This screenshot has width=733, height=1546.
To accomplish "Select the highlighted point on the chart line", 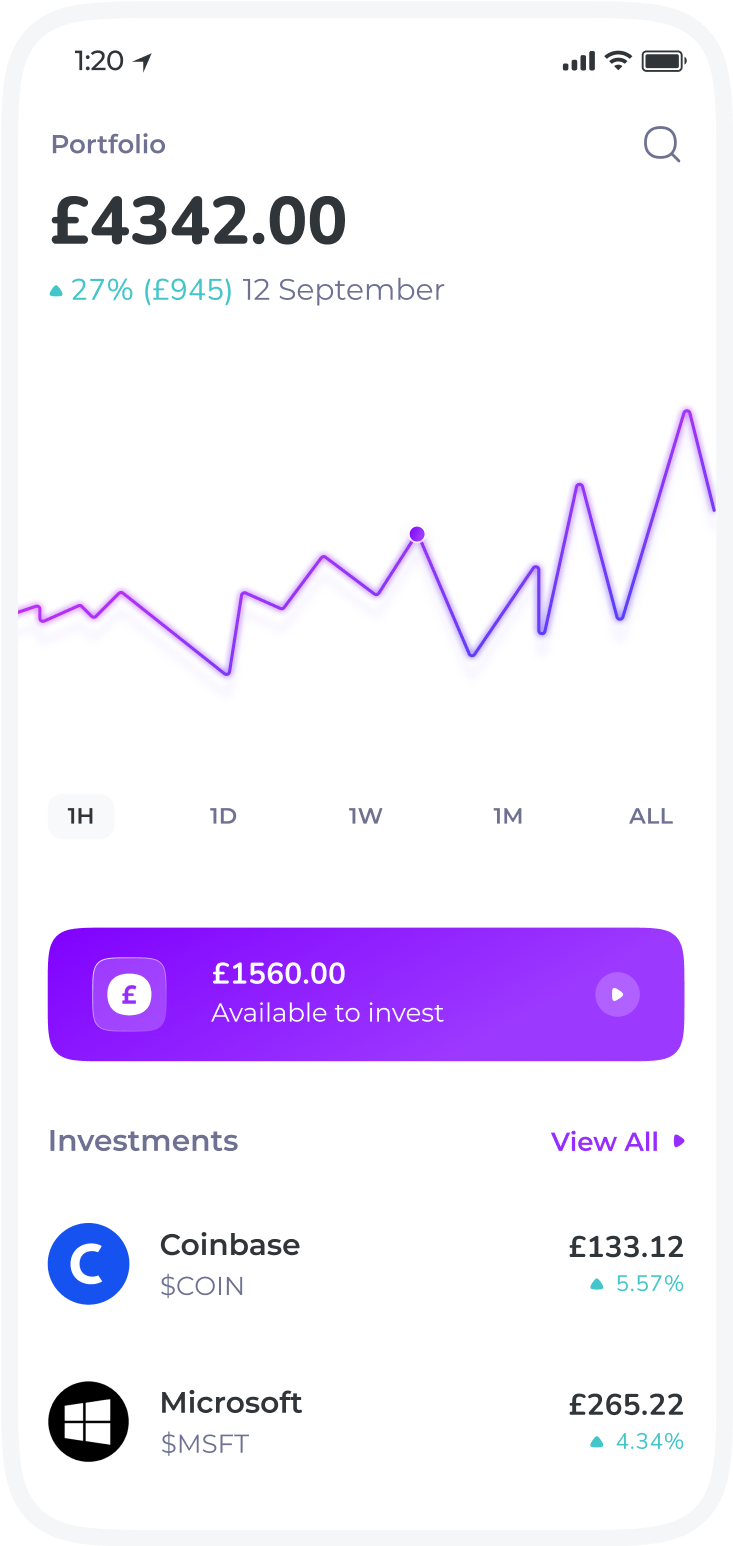I will [416, 534].
